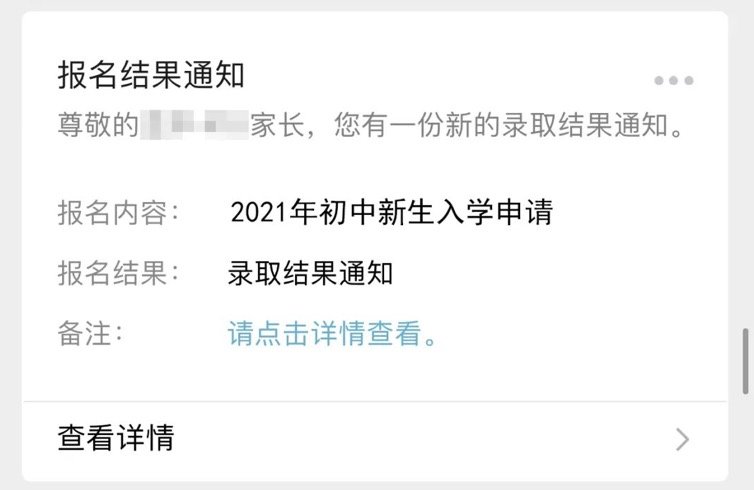754x490 pixels.
Task: Open the three-dot overflow menu
Action: (673, 81)
